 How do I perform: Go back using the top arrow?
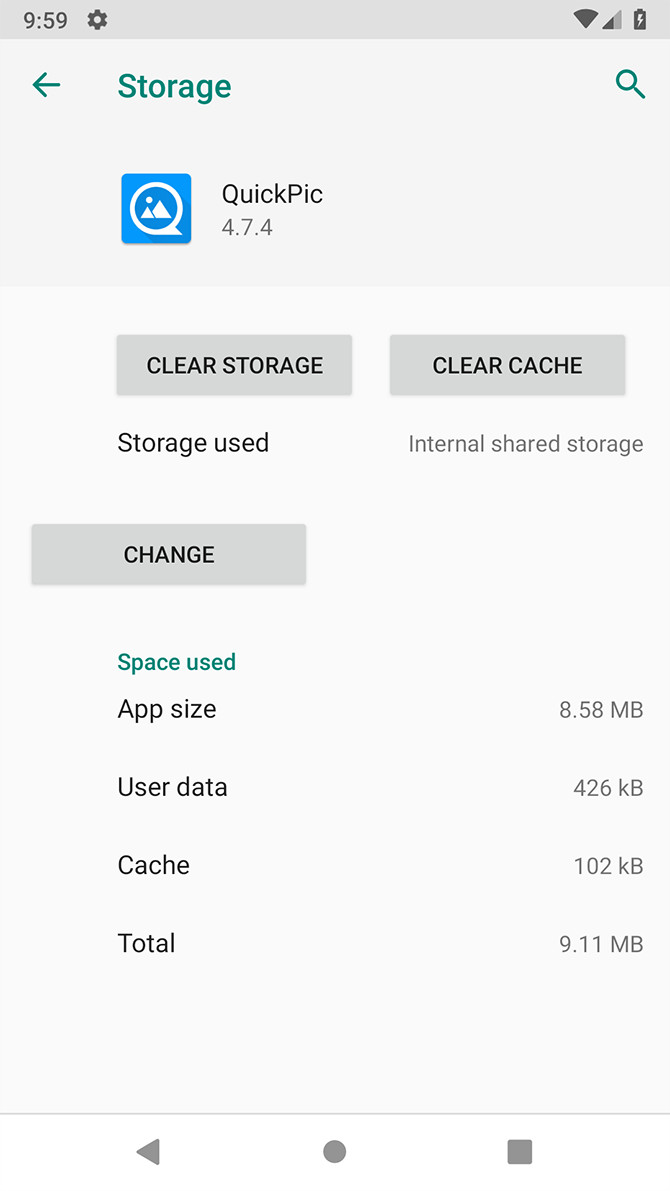pos(46,86)
